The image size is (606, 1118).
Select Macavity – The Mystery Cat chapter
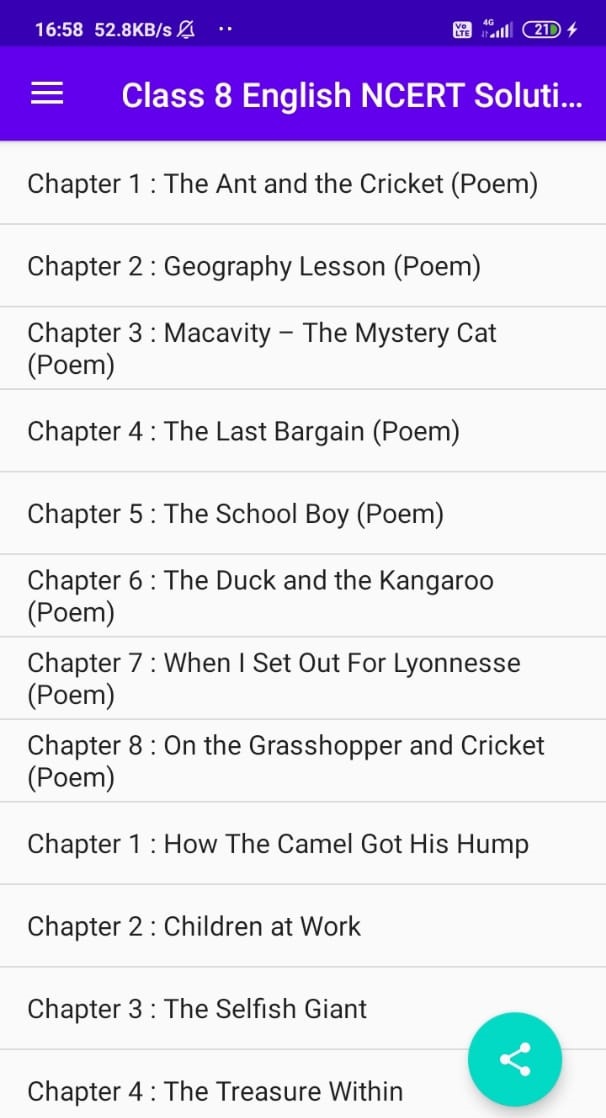click(x=303, y=349)
